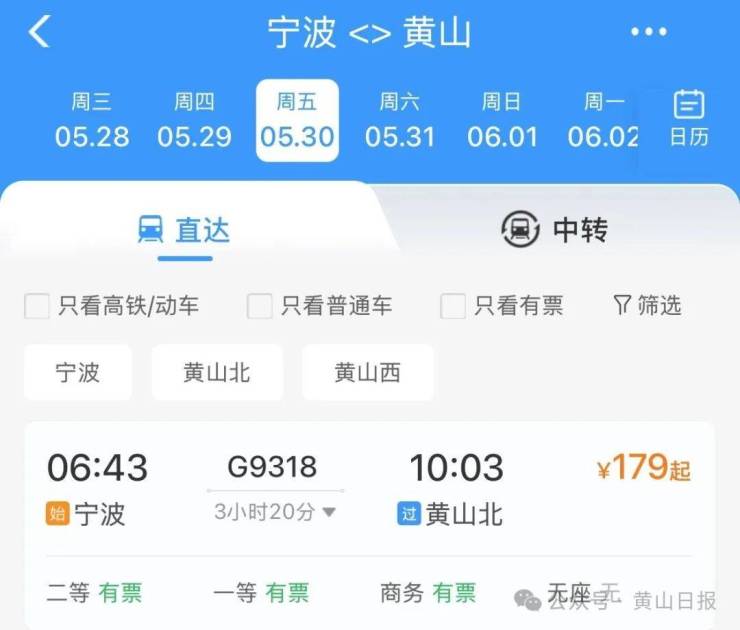
Task: Open the three-dot overflow menu
Action: (x=648, y=32)
